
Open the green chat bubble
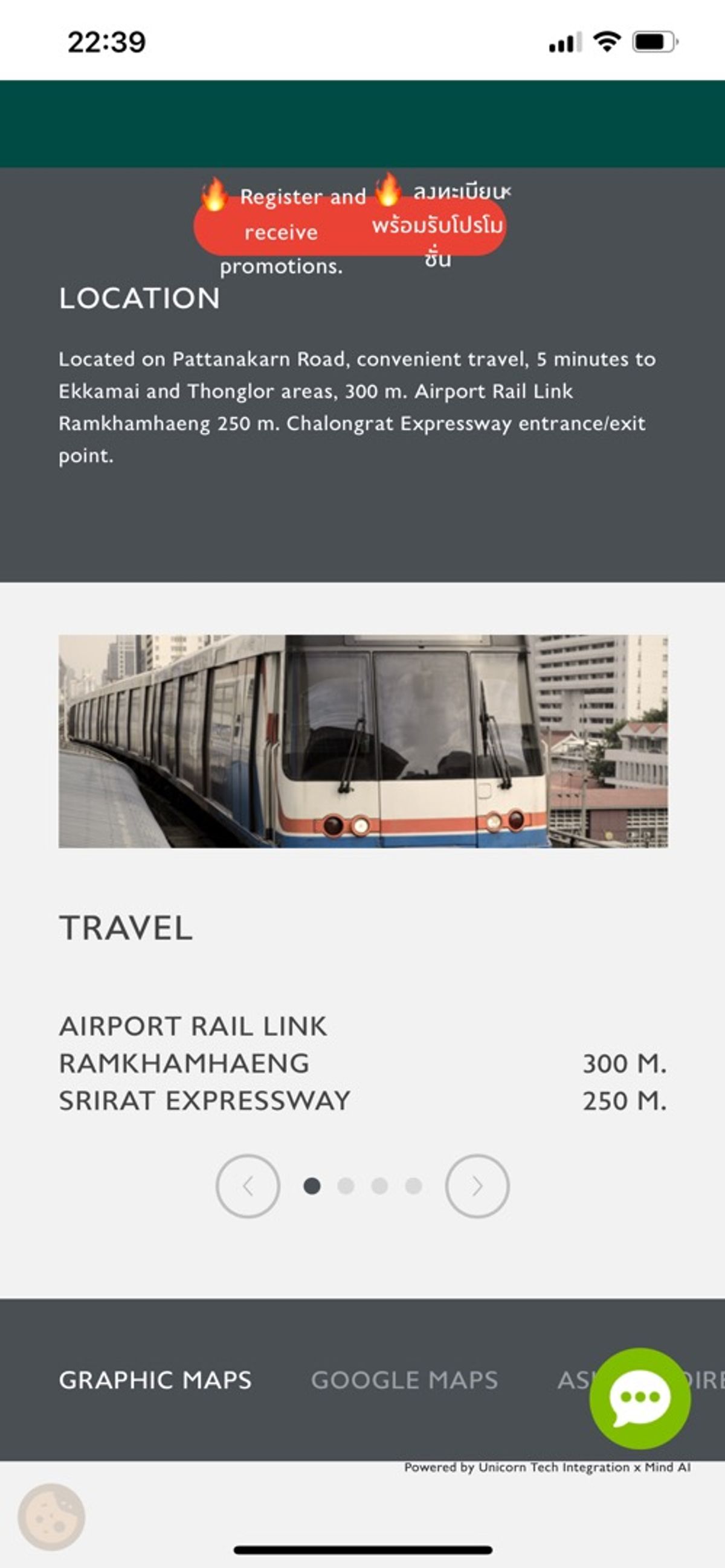pyautogui.click(x=640, y=1398)
